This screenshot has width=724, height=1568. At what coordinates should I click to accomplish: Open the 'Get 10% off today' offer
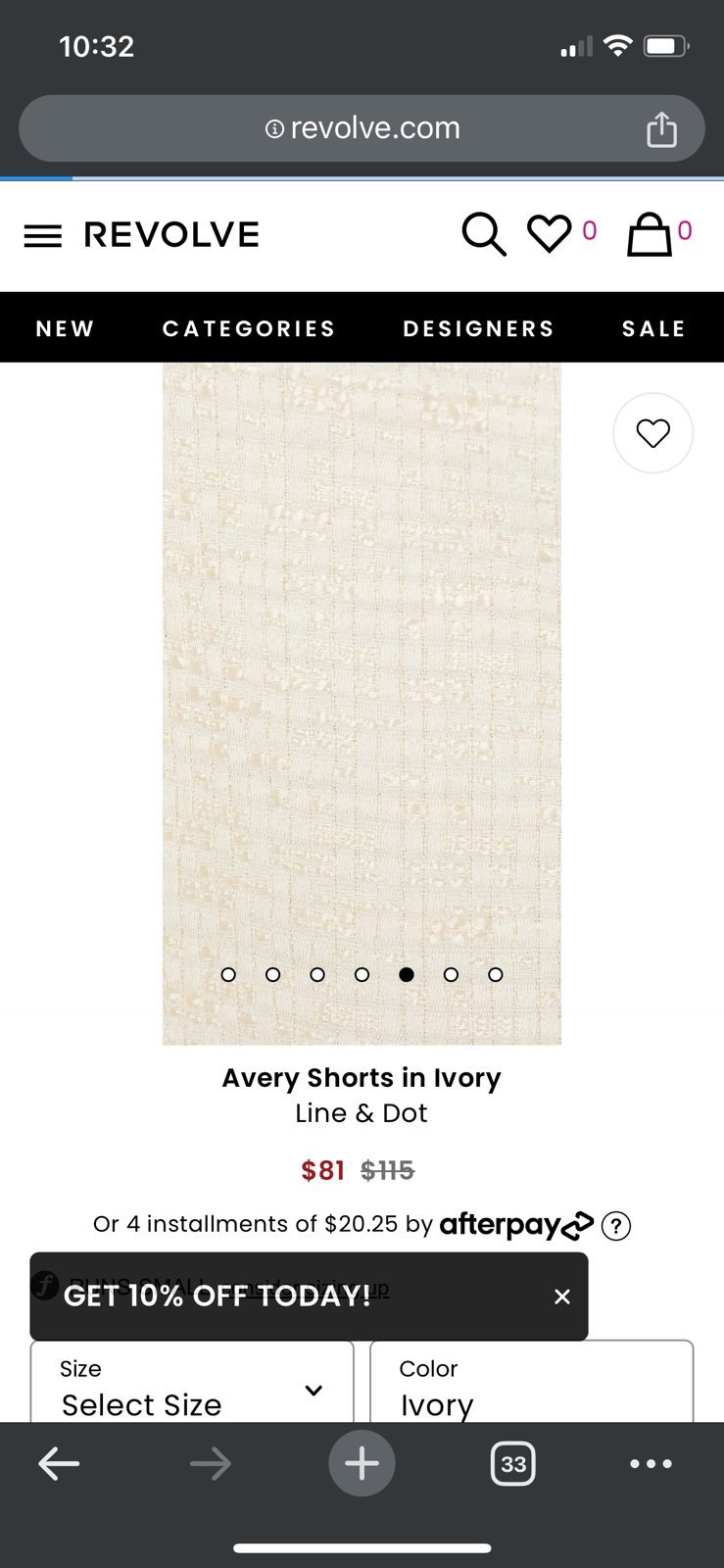click(x=217, y=1296)
